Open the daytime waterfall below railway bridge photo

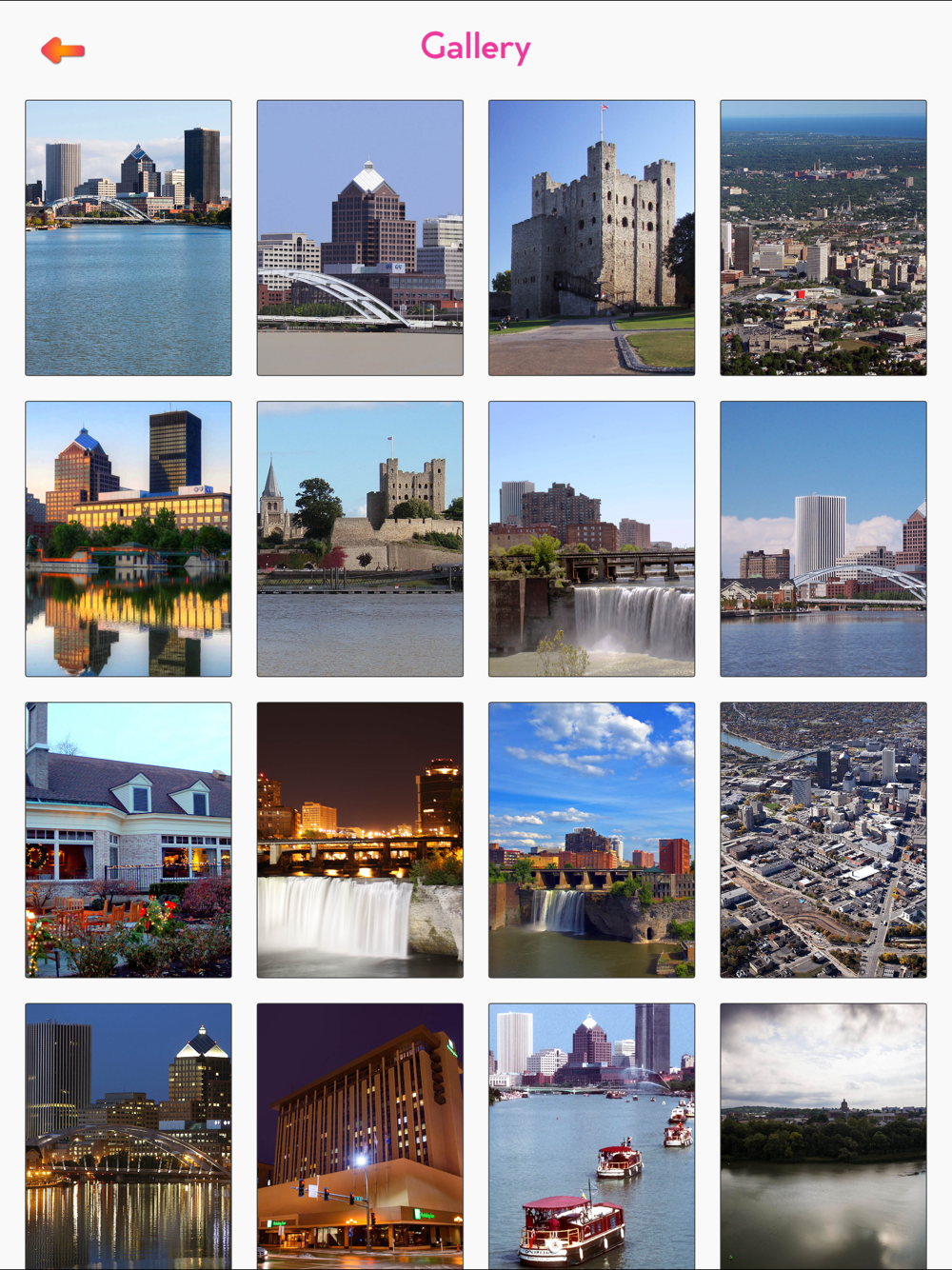point(591,539)
